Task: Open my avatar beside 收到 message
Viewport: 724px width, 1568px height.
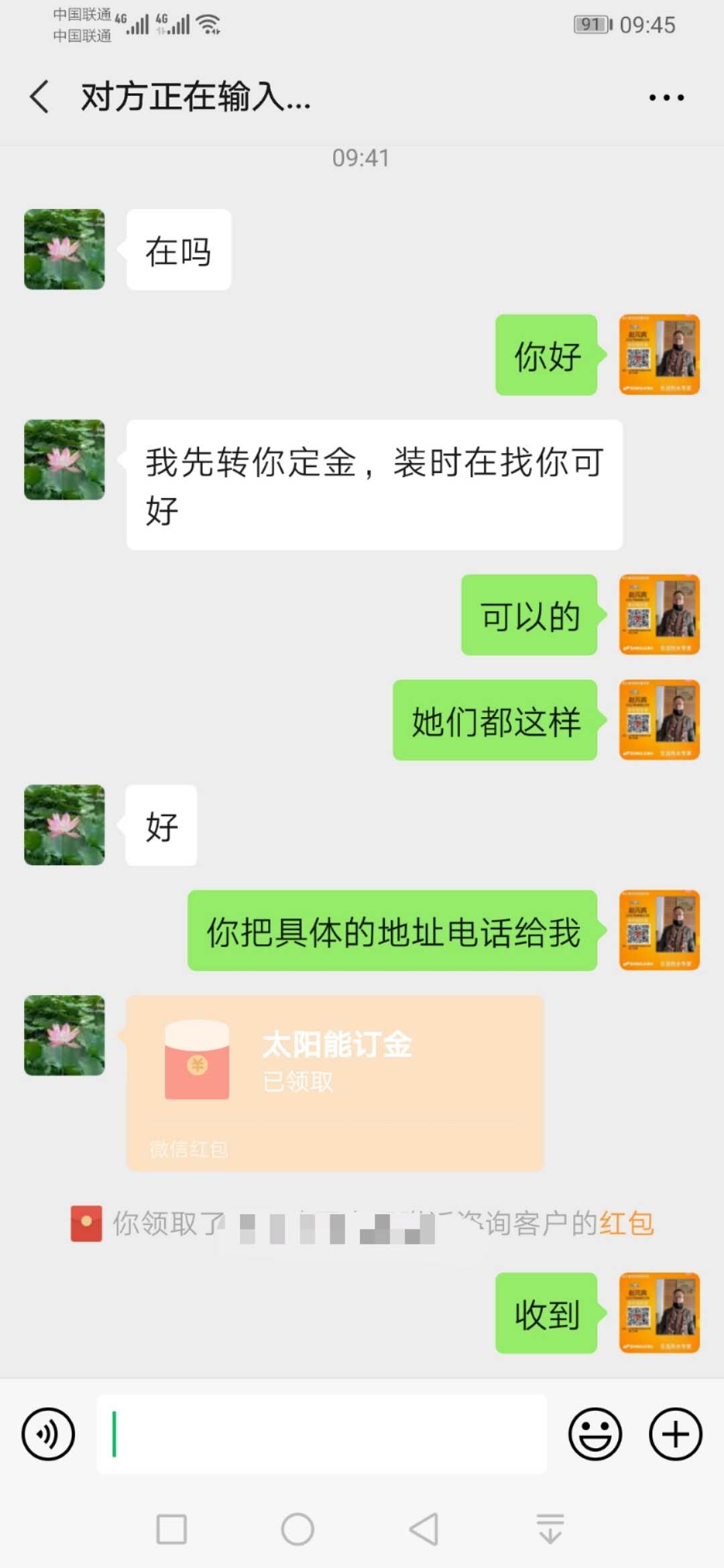Action: 659,1313
